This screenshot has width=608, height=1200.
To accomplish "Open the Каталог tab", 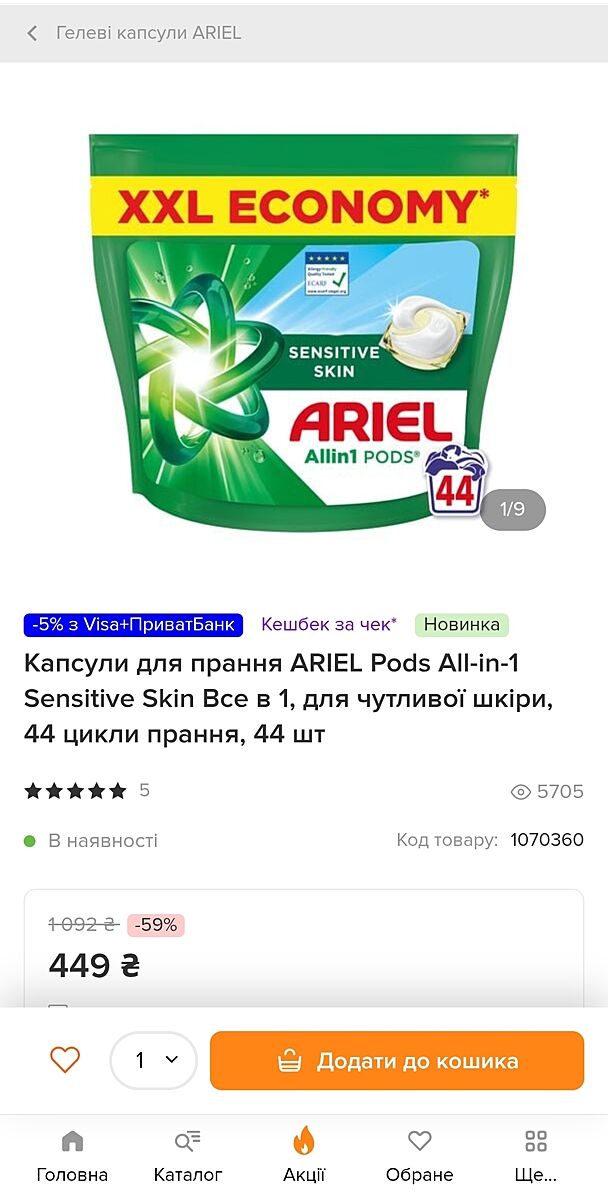I will pyautogui.click(x=188, y=1155).
